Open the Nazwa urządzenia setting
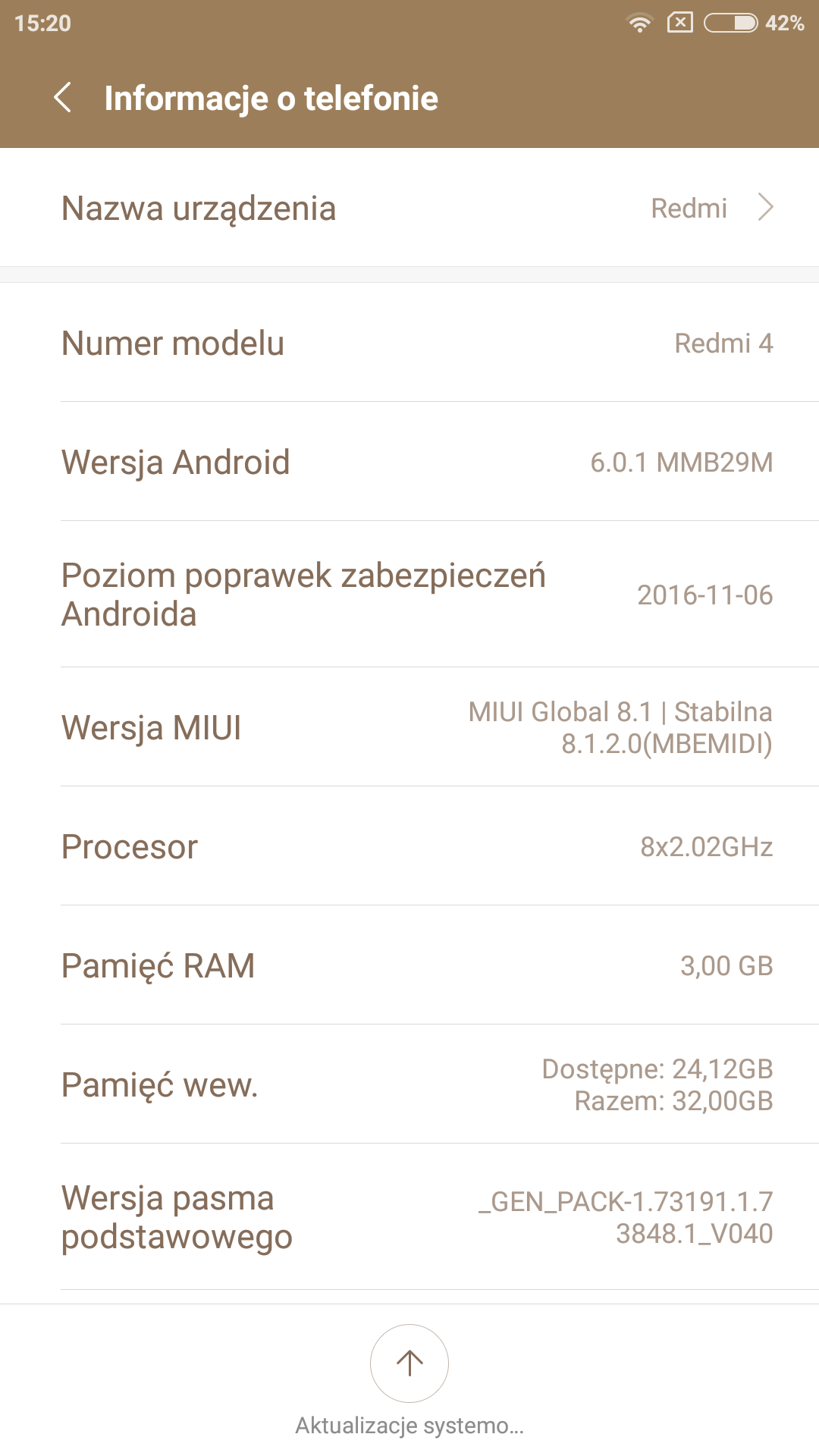This screenshot has width=819, height=1456. [409, 208]
